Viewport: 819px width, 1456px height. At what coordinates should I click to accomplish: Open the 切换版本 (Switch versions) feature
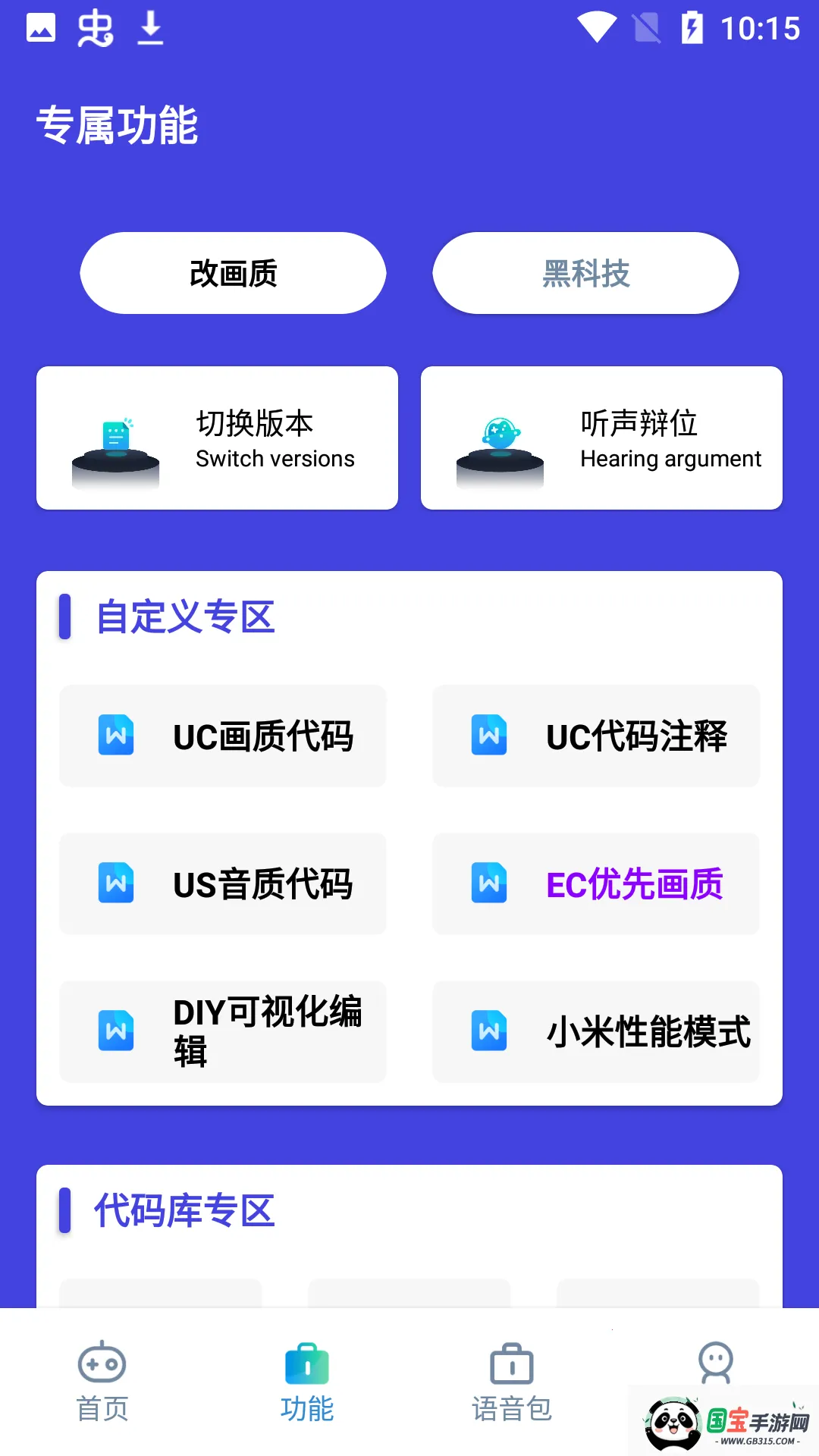(x=217, y=437)
